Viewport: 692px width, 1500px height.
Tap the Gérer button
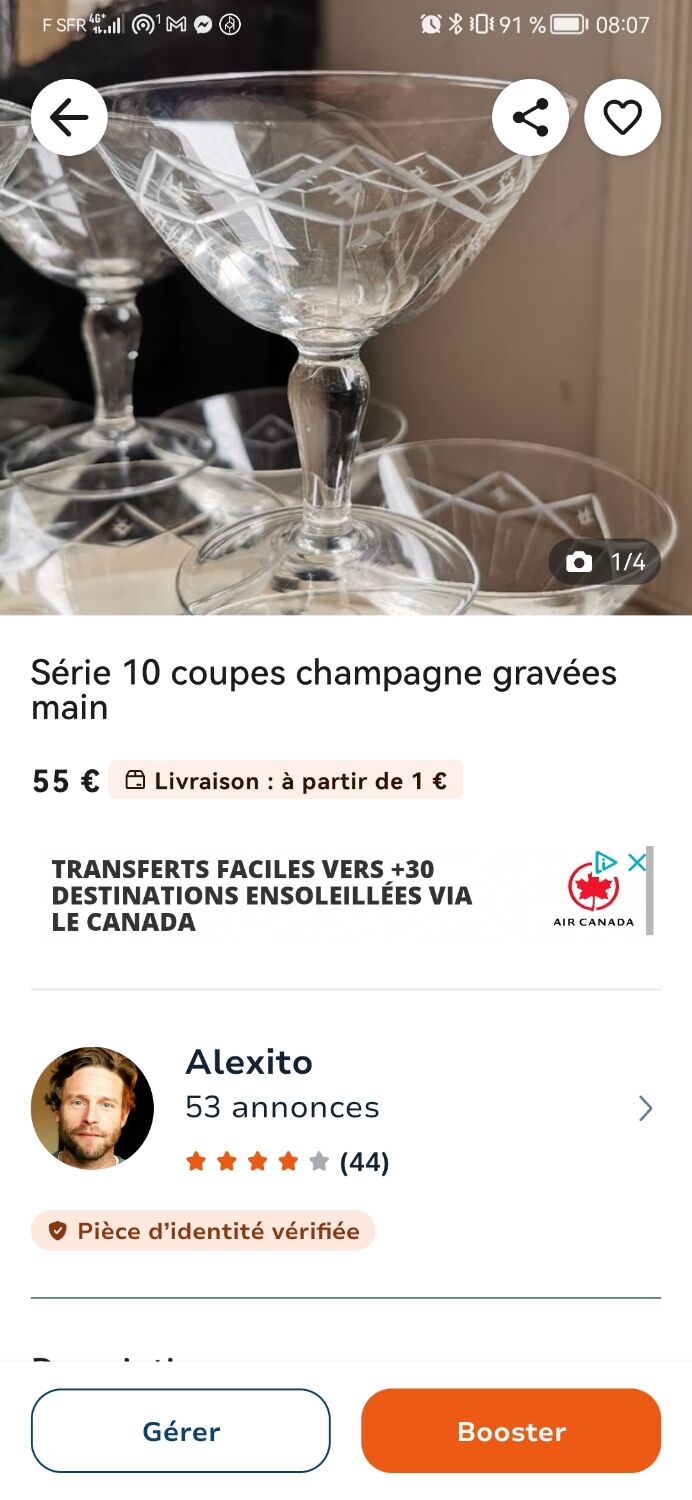tap(181, 1431)
